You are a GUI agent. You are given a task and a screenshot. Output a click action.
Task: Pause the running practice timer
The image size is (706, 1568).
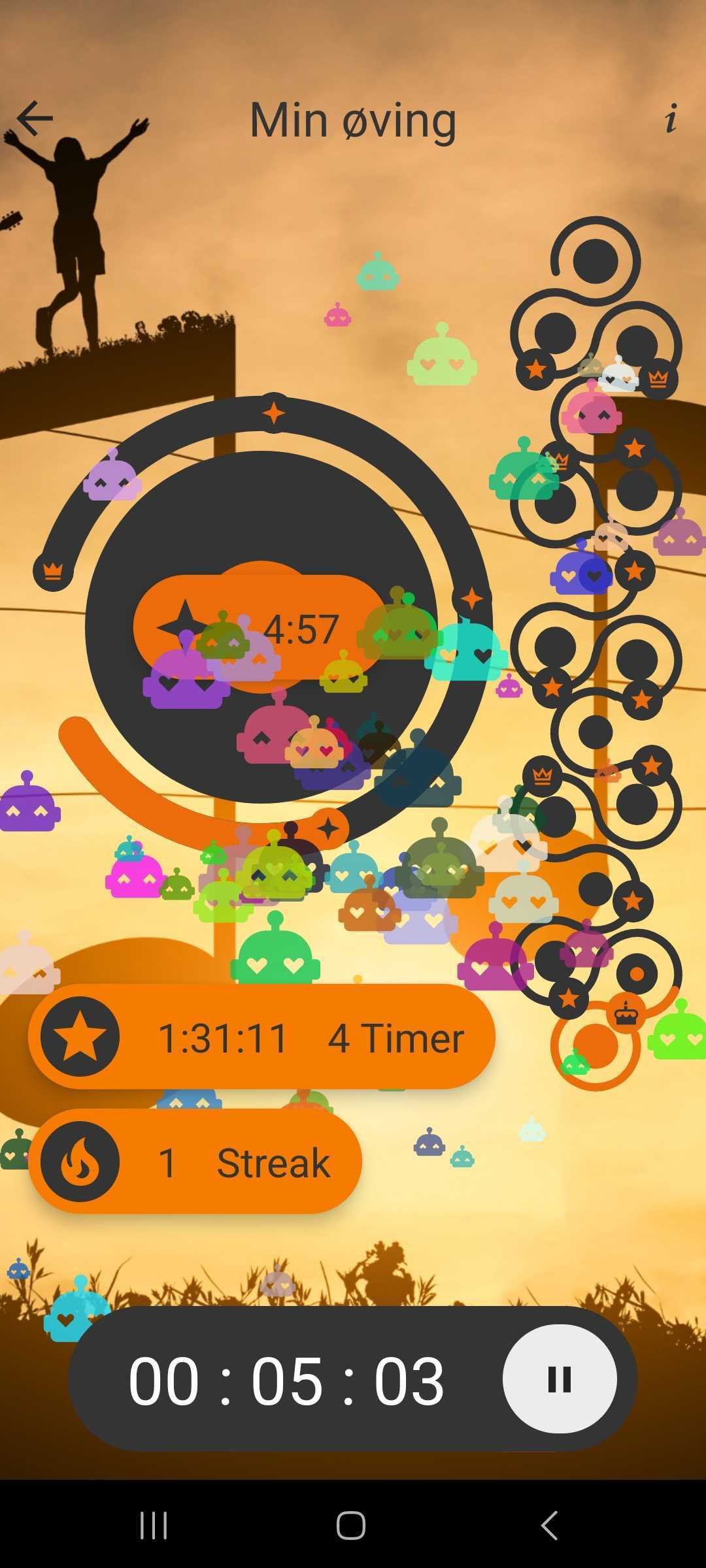click(559, 1379)
